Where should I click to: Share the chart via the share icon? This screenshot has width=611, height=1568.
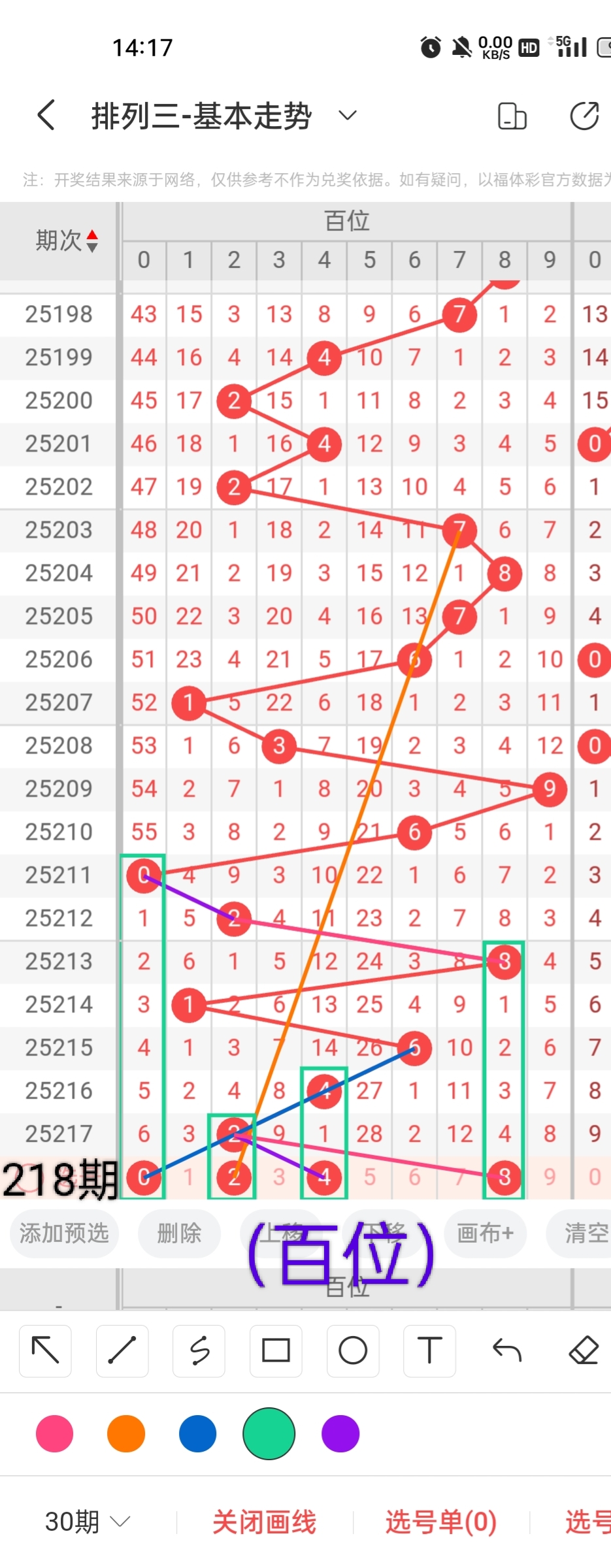[584, 117]
